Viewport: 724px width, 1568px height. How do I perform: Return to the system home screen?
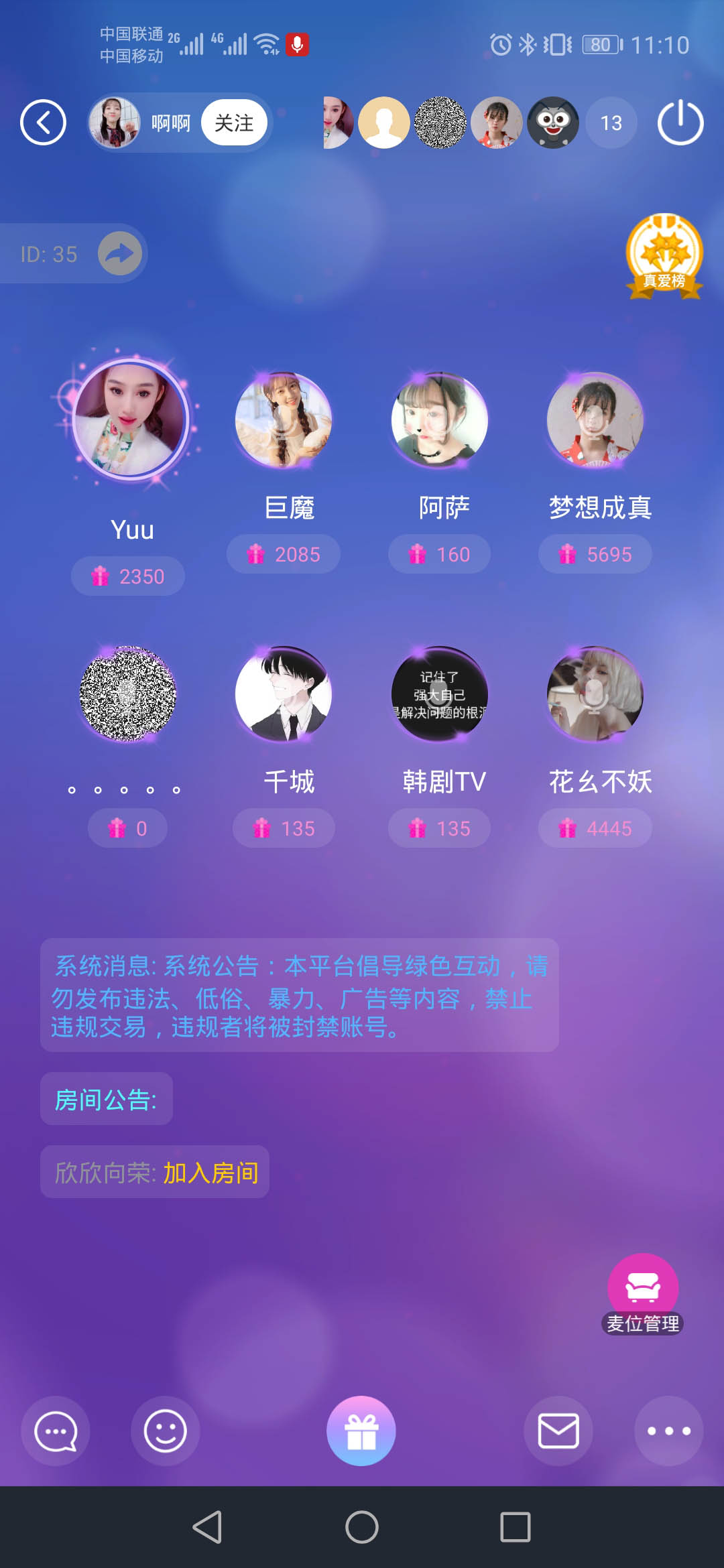[362, 1527]
